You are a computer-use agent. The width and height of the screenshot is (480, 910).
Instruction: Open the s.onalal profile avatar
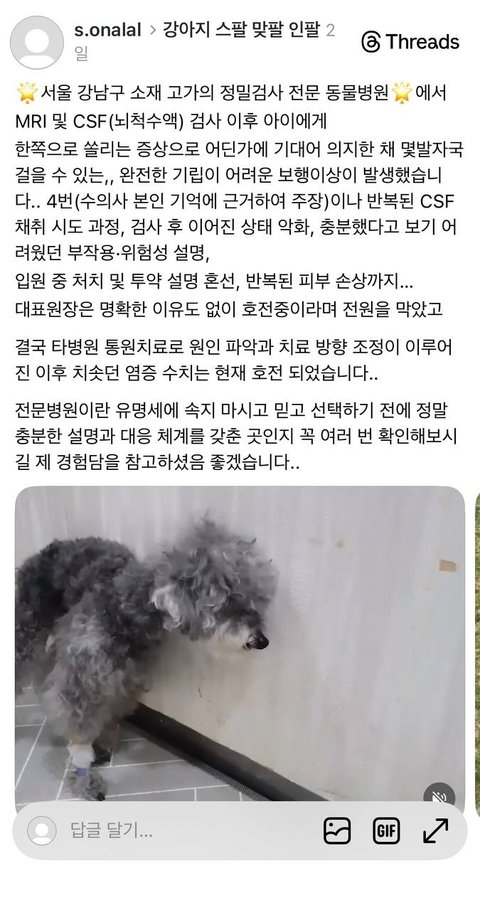pyautogui.click(x=37, y=42)
